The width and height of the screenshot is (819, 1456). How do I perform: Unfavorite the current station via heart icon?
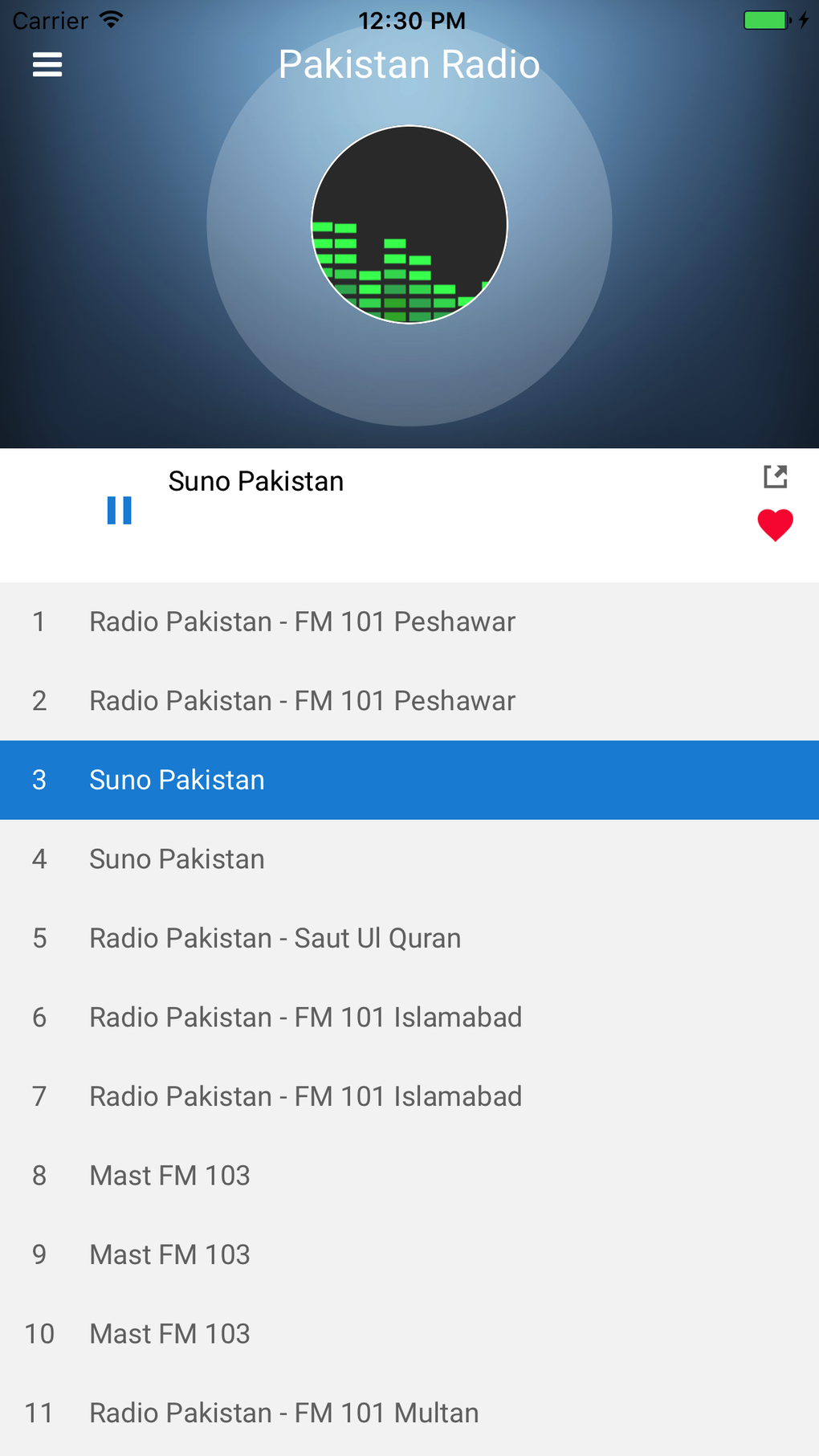774,524
